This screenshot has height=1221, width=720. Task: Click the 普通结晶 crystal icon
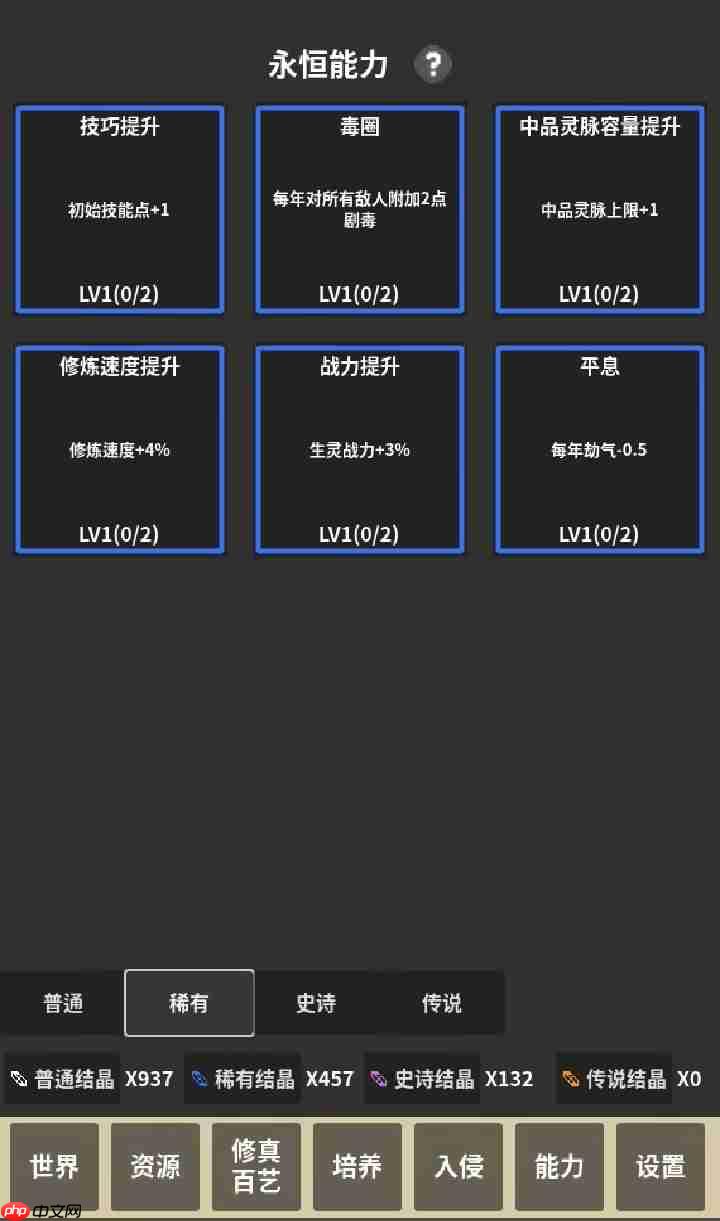[17, 1078]
